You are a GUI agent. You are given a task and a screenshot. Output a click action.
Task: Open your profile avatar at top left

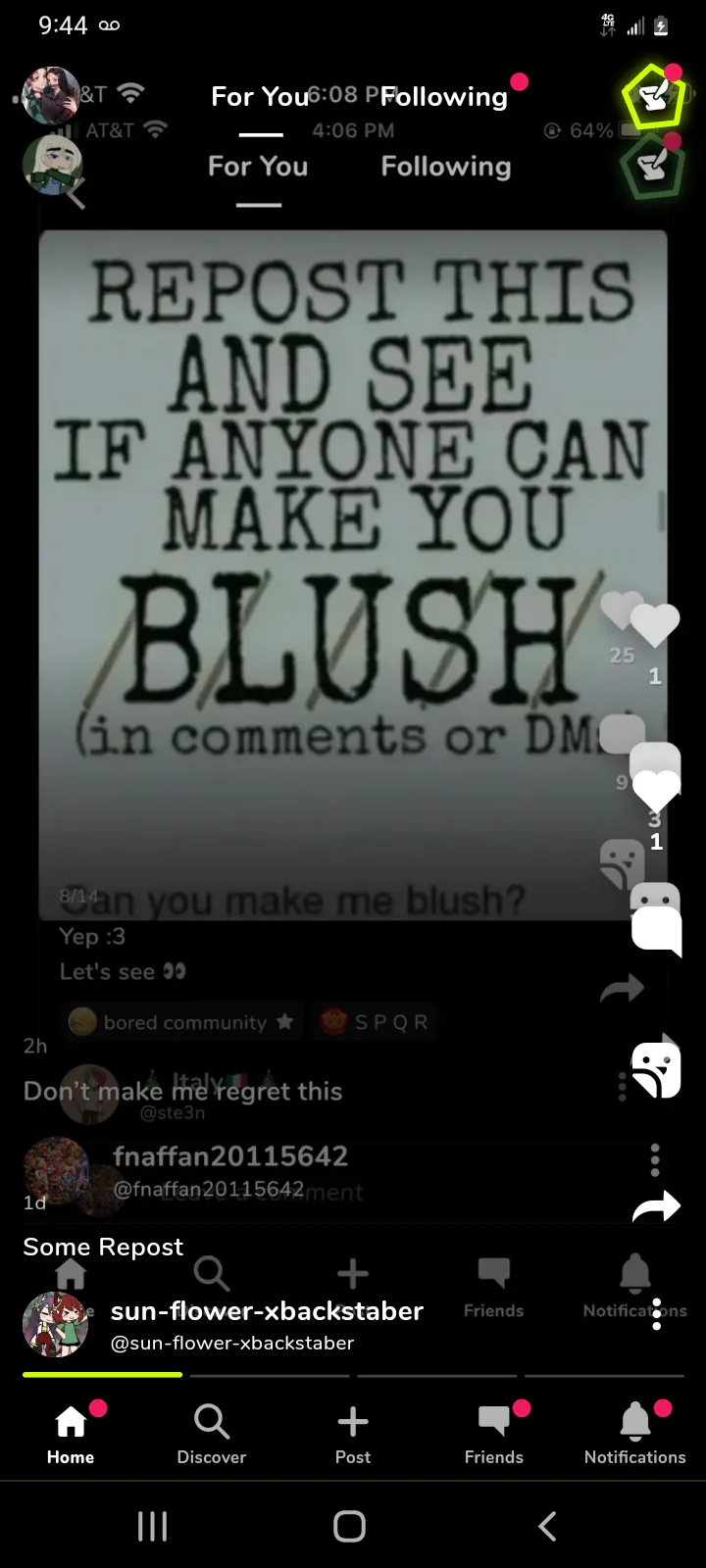point(51,95)
